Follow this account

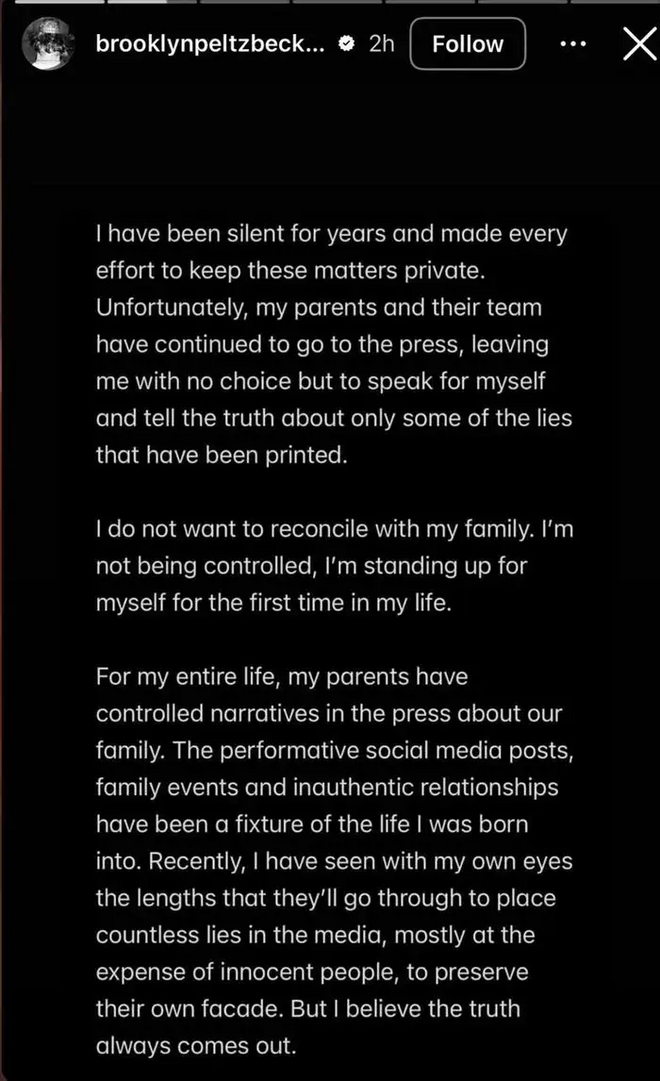point(467,44)
